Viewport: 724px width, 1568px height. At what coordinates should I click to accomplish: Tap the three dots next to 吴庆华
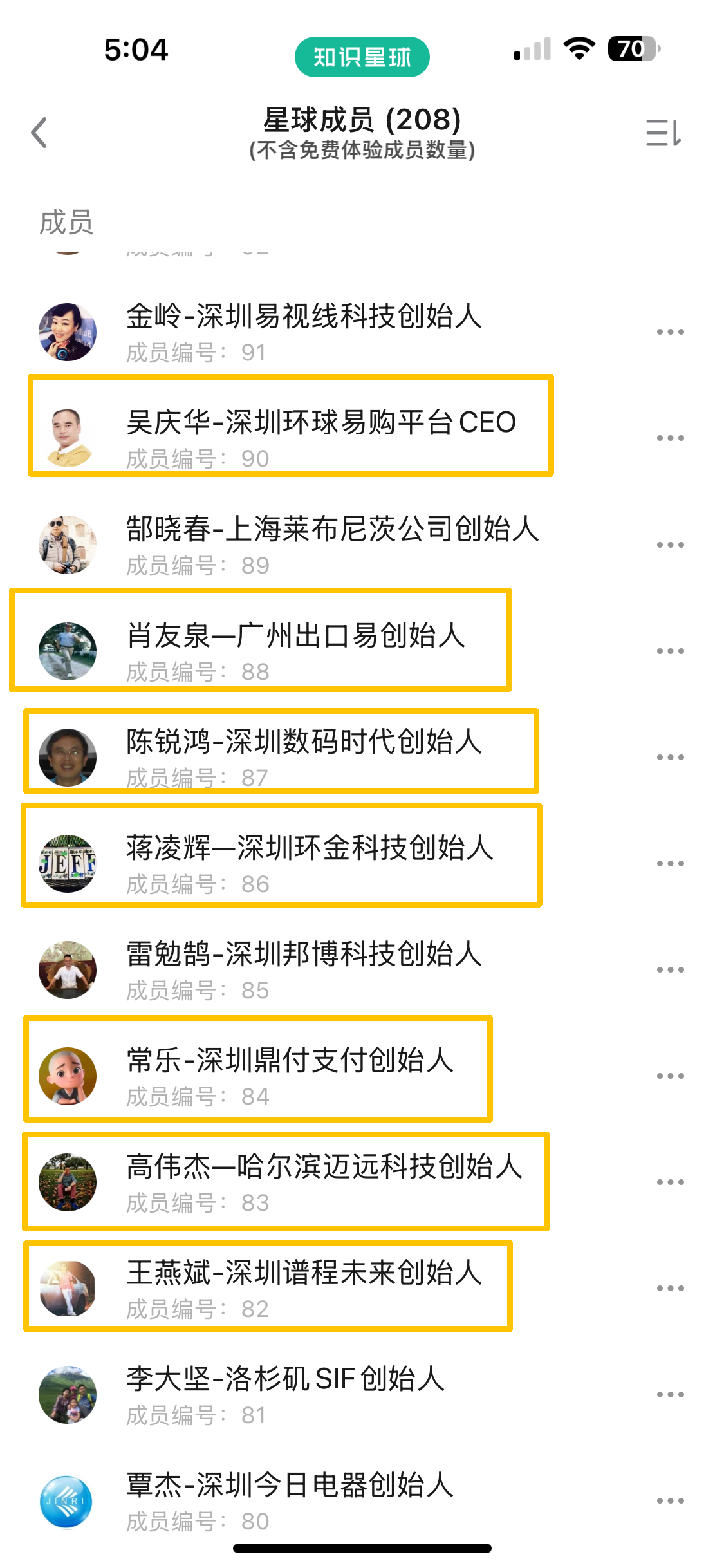tap(669, 438)
